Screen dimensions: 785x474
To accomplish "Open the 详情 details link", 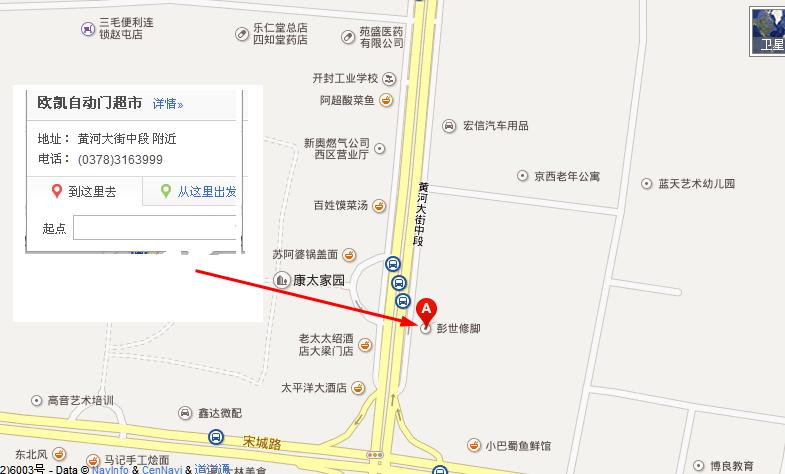I will (167, 103).
